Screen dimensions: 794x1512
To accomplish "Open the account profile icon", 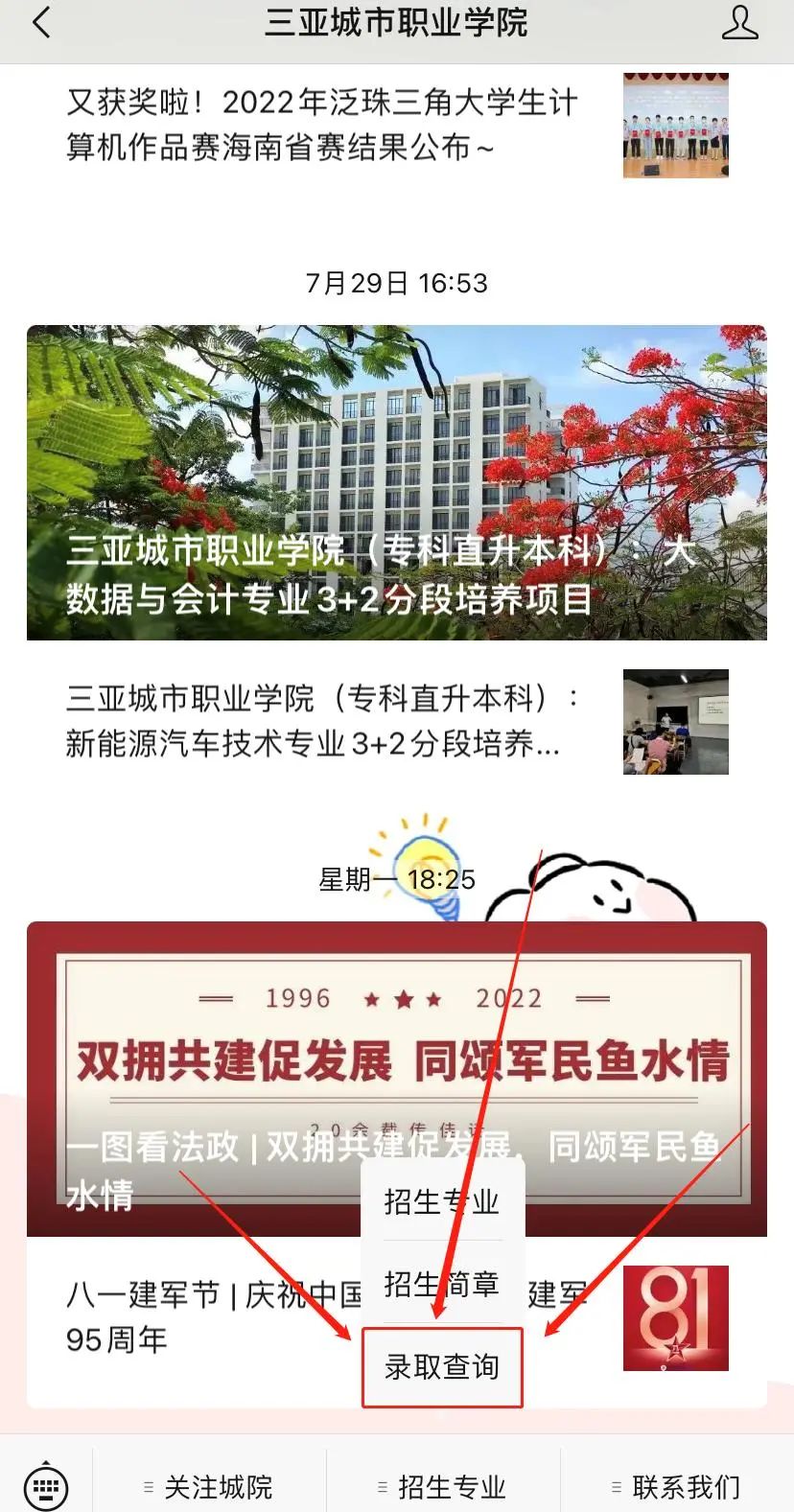I will tap(739, 23).
